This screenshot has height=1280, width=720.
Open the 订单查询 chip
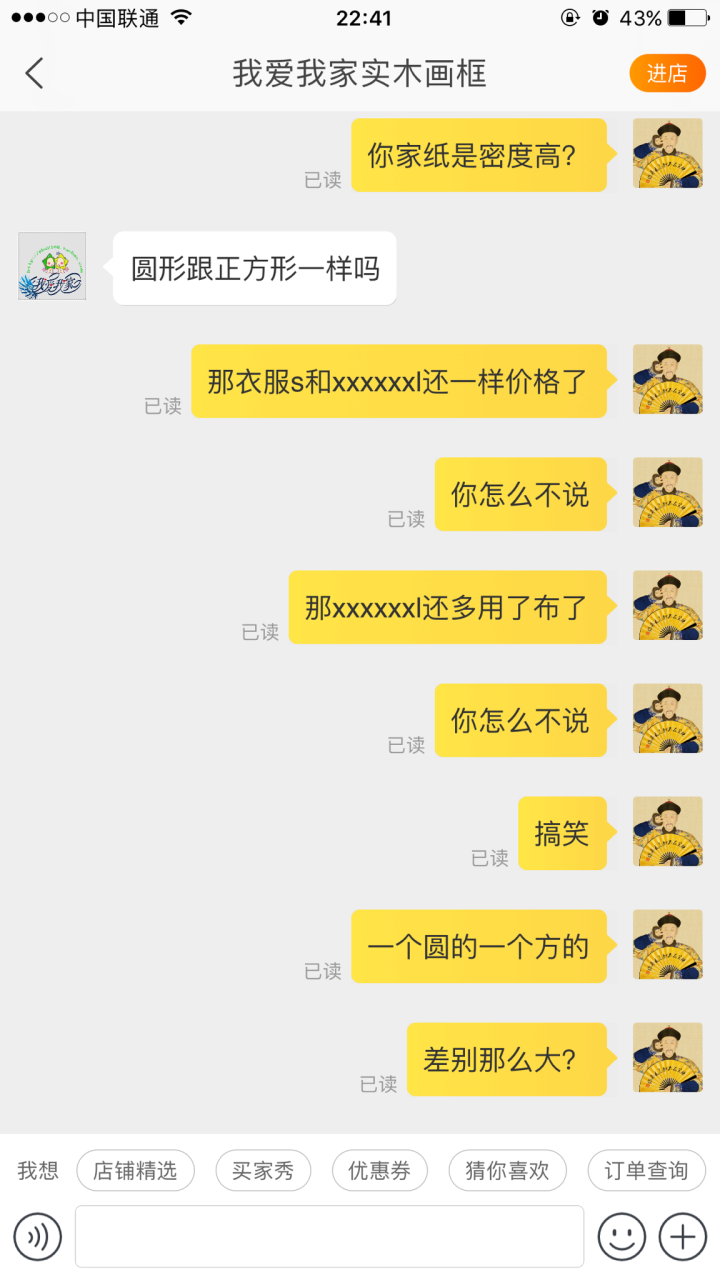tap(646, 1170)
